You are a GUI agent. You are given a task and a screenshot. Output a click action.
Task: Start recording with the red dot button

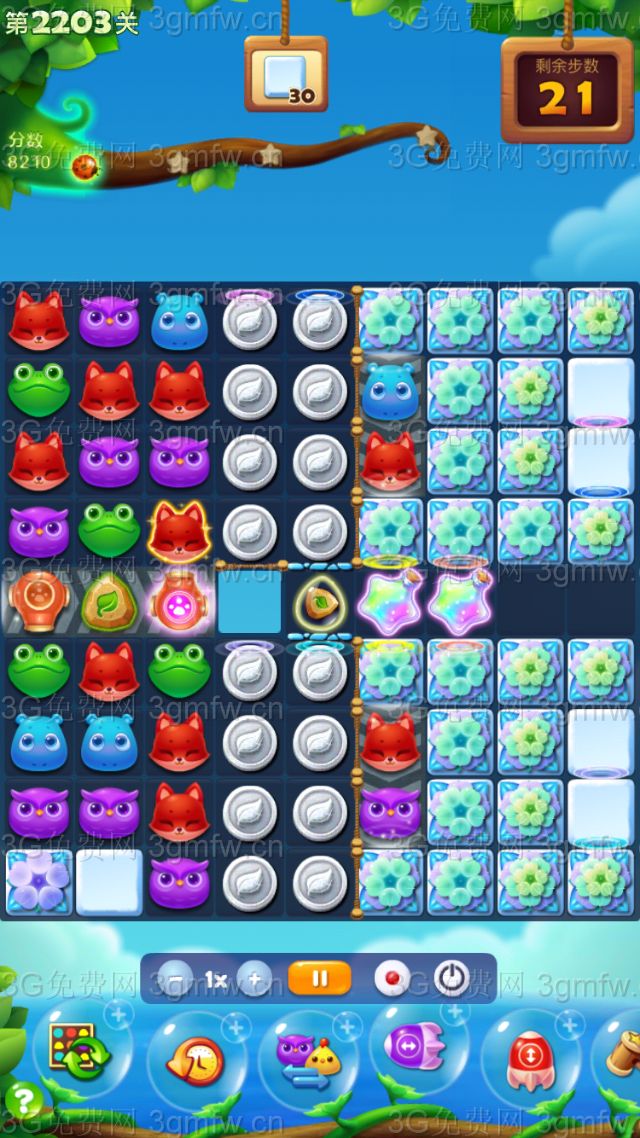[392, 978]
